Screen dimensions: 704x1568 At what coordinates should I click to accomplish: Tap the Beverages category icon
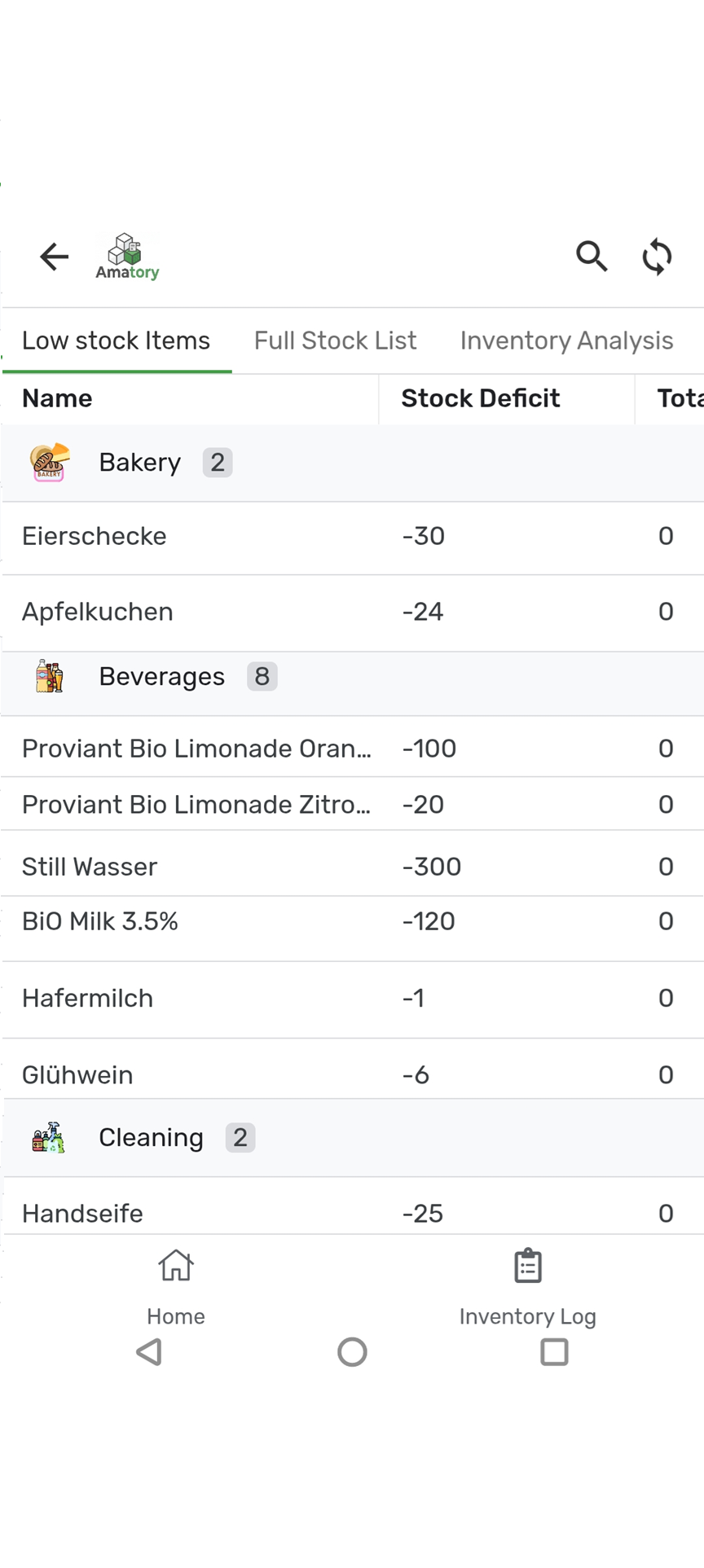click(49, 676)
